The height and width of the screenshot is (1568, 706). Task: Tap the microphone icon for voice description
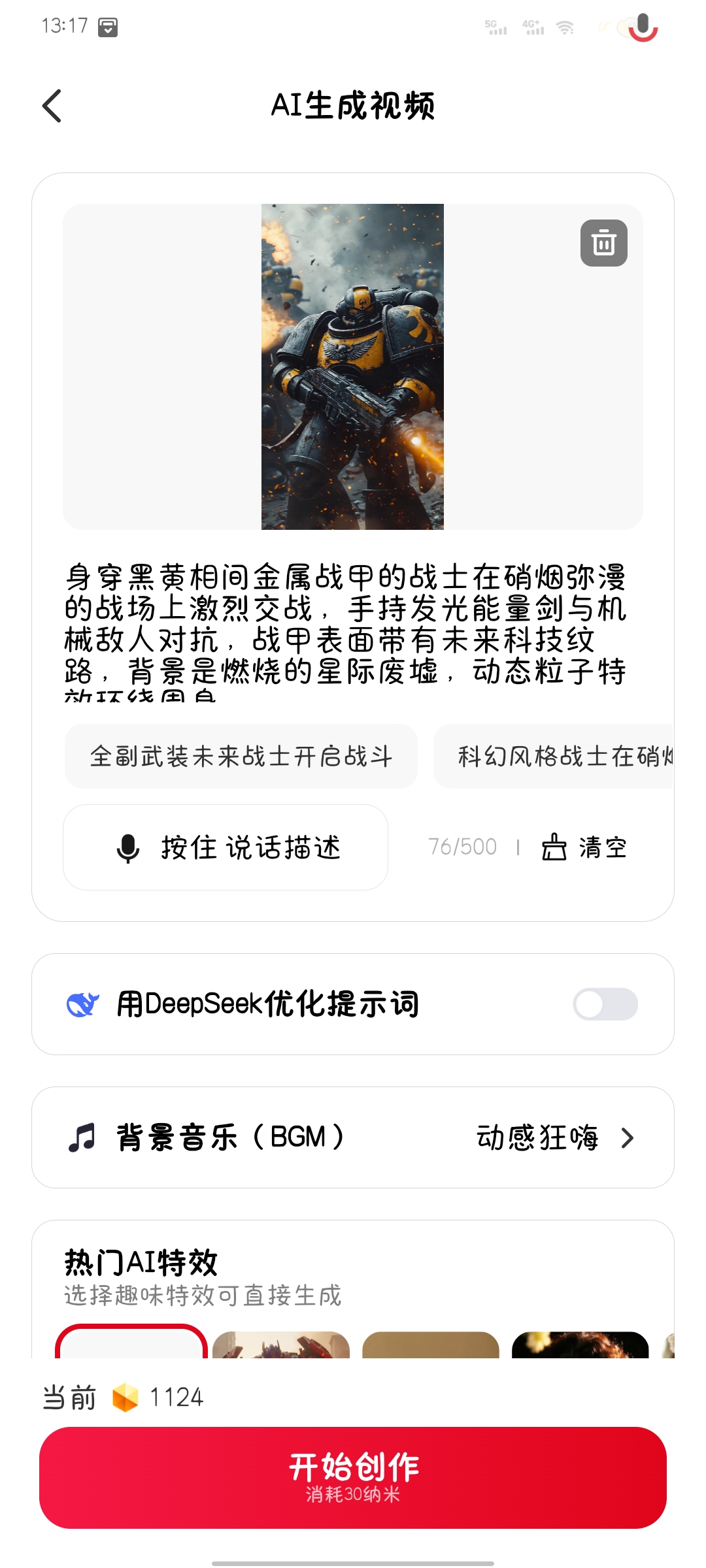tap(128, 846)
